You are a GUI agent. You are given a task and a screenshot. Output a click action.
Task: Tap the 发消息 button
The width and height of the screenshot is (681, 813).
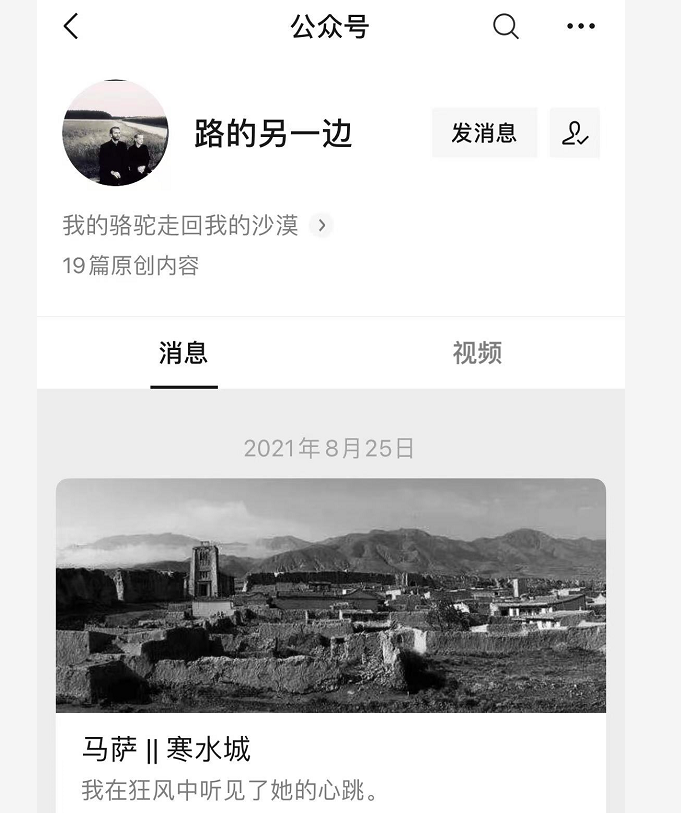coord(484,133)
